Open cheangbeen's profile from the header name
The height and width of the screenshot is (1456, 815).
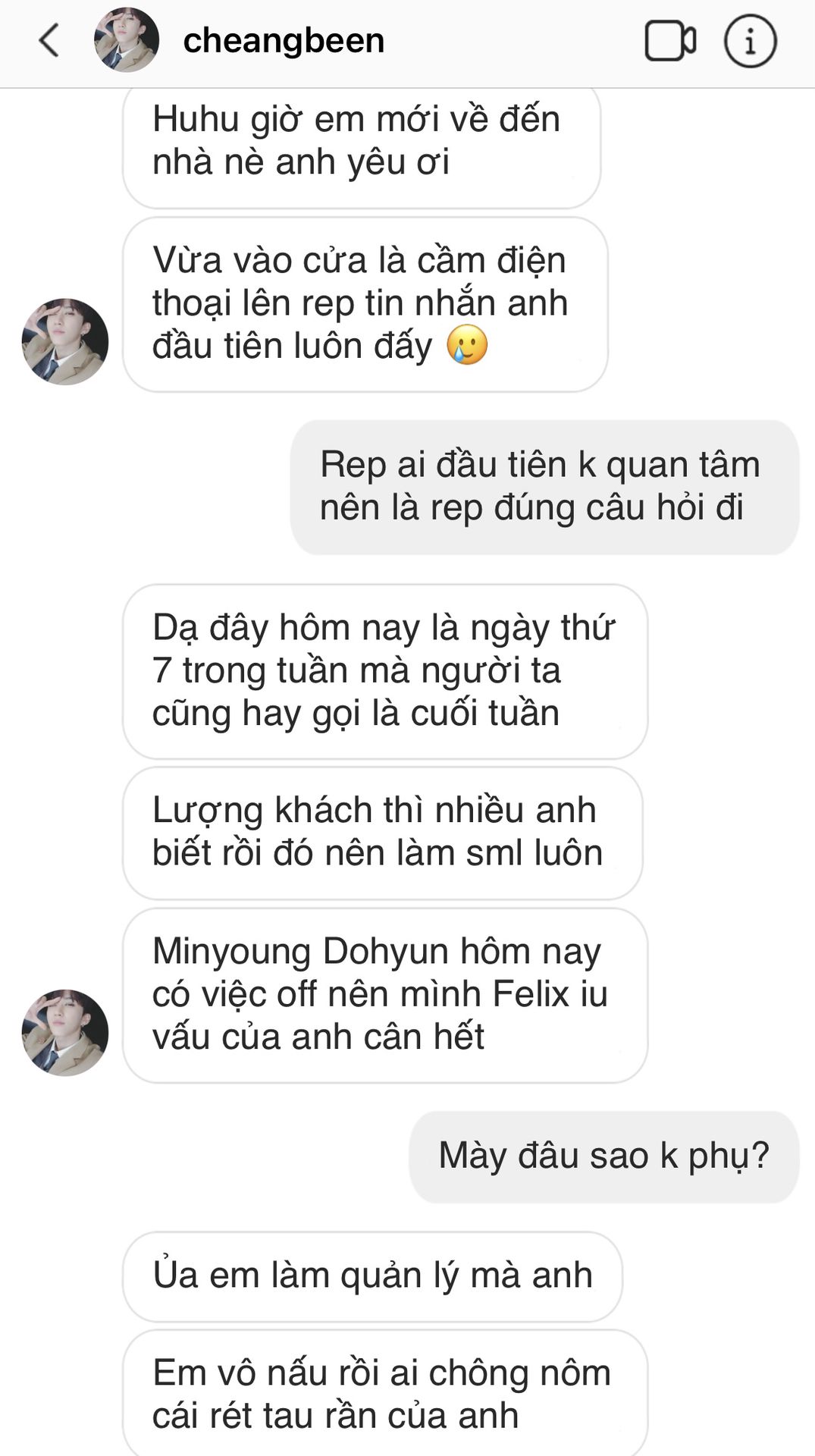[284, 40]
